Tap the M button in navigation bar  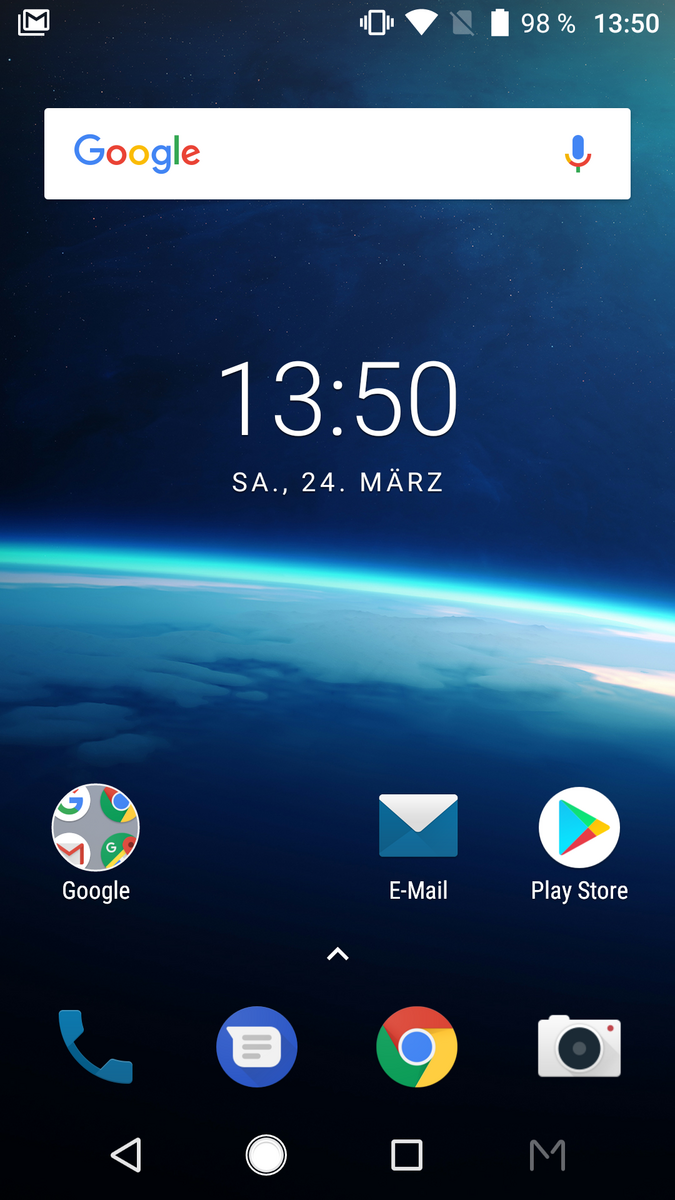coord(547,1155)
